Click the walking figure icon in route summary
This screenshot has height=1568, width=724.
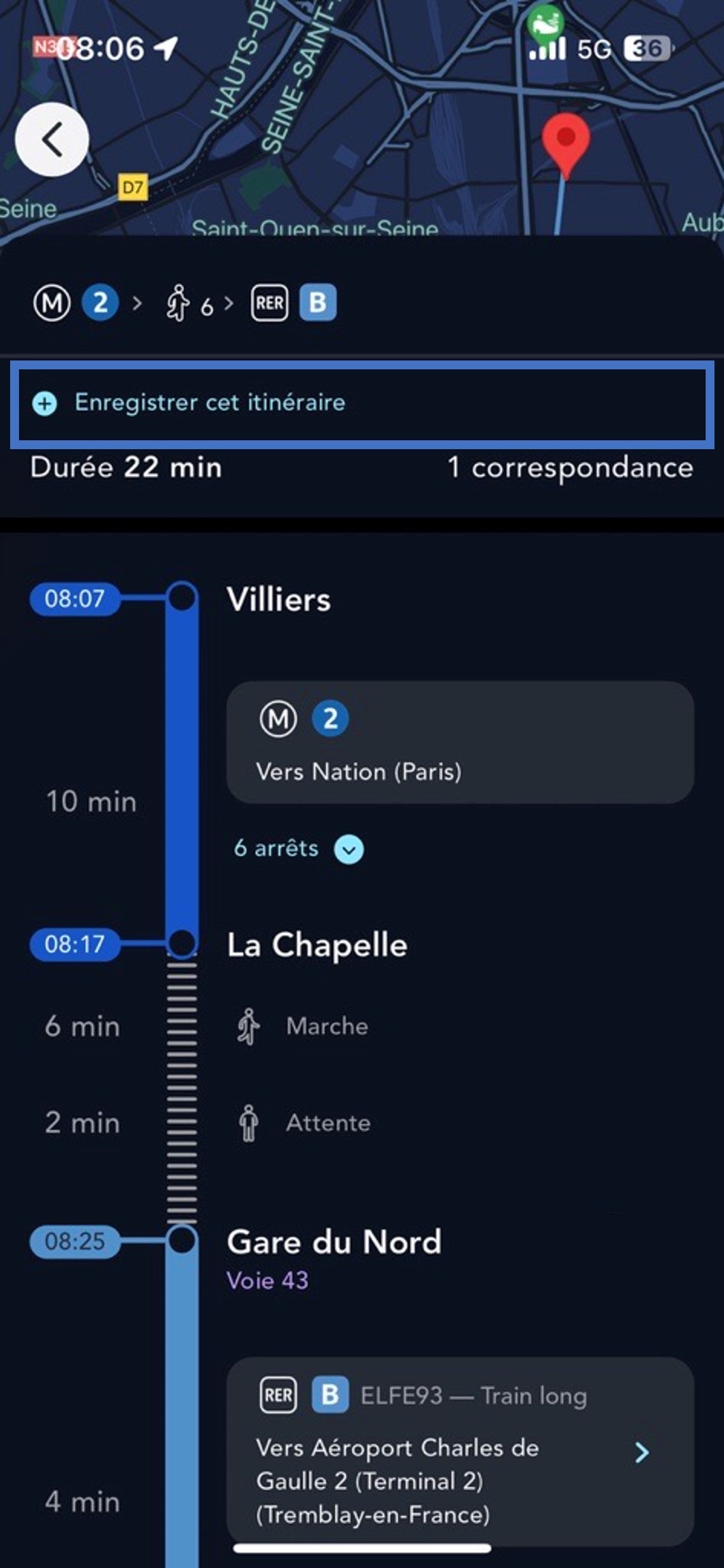tap(179, 303)
